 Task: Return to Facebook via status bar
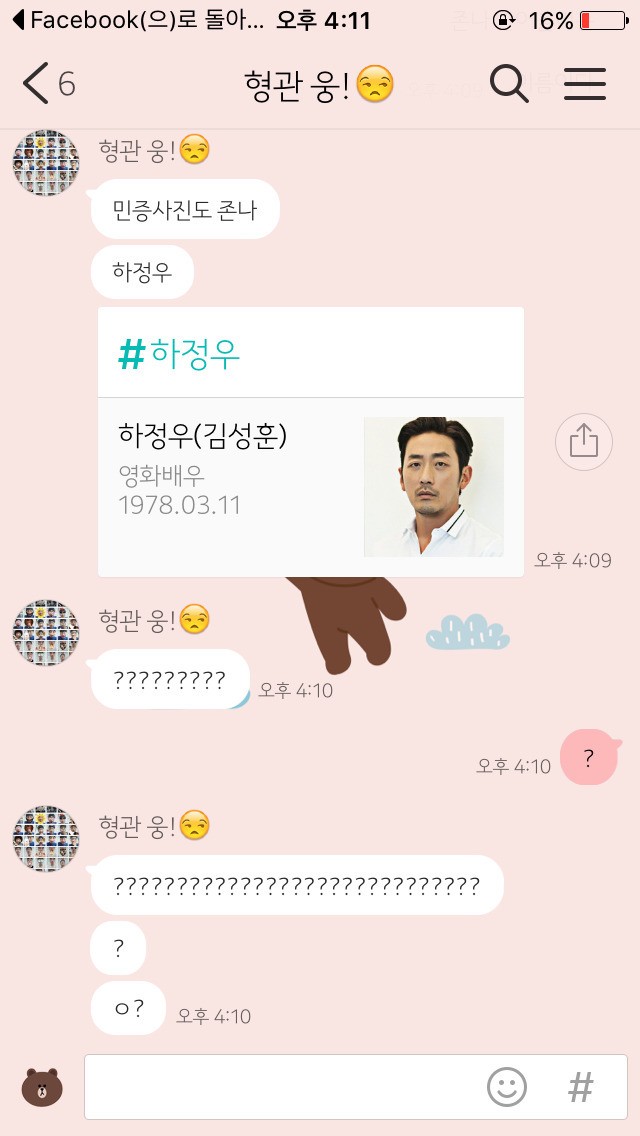click(x=140, y=20)
